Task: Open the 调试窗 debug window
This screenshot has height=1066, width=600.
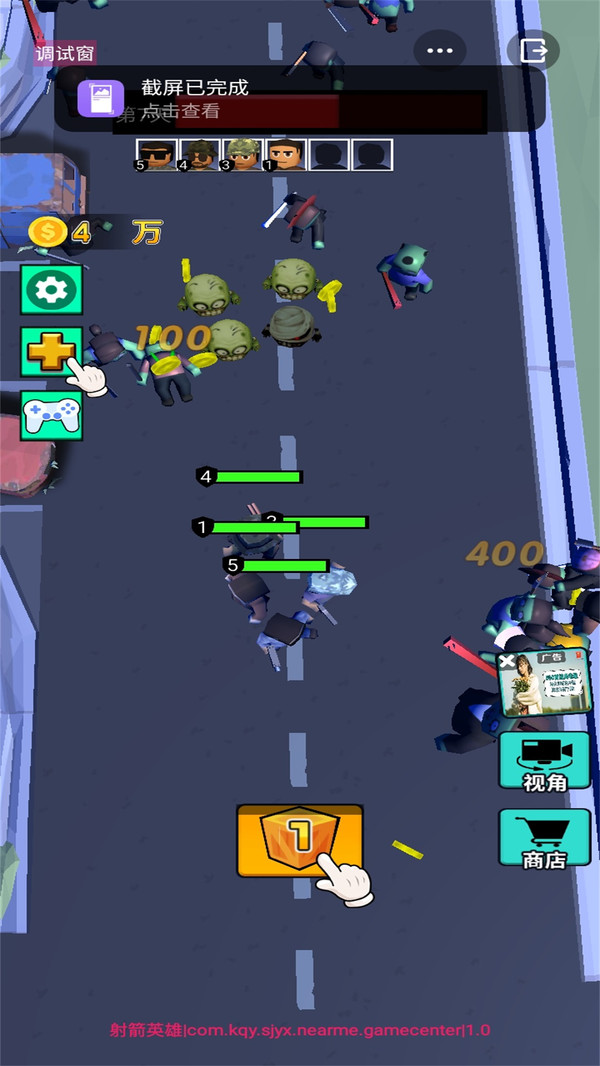Action: click(x=65, y=54)
